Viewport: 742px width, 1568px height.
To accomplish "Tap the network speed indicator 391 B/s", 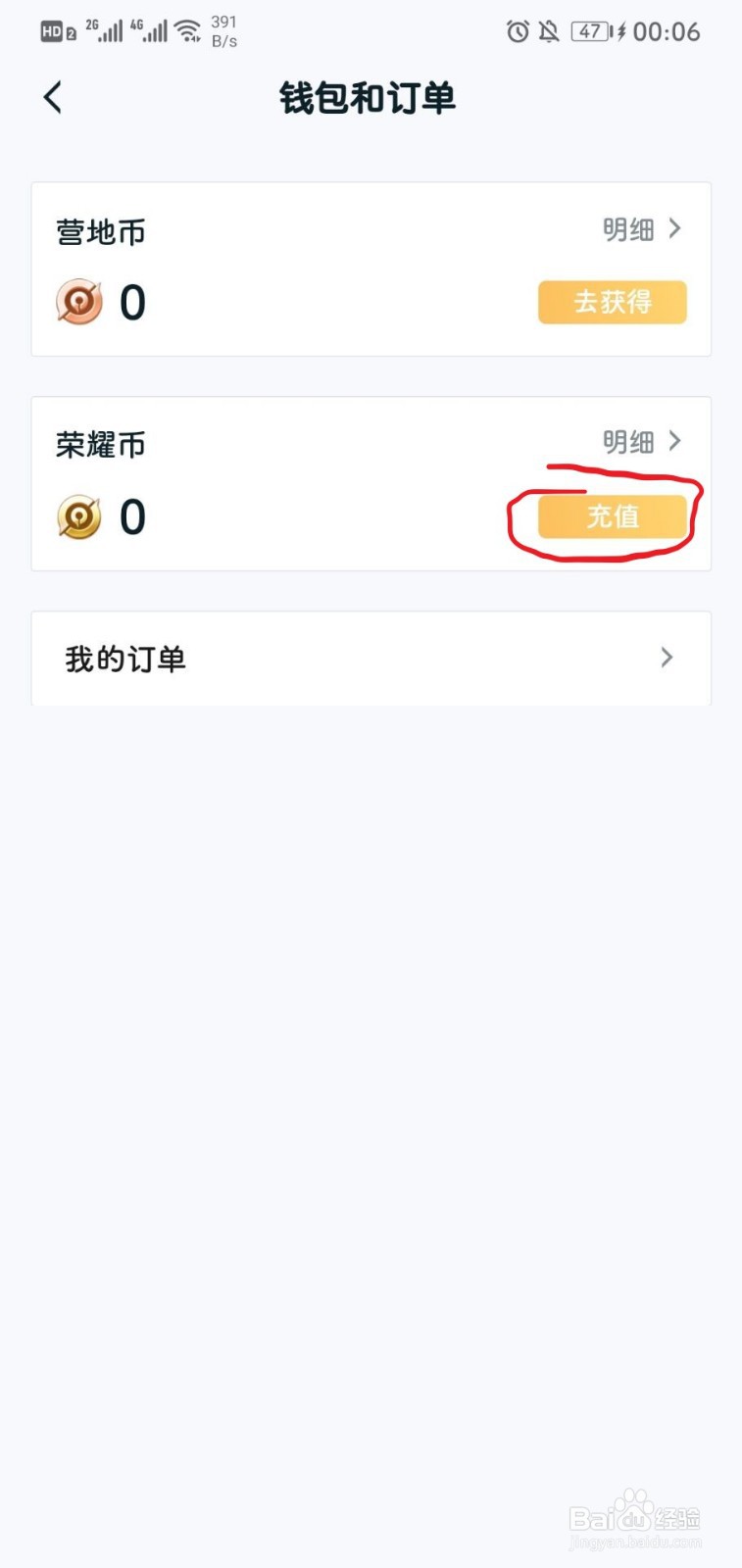I will point(223,29).
